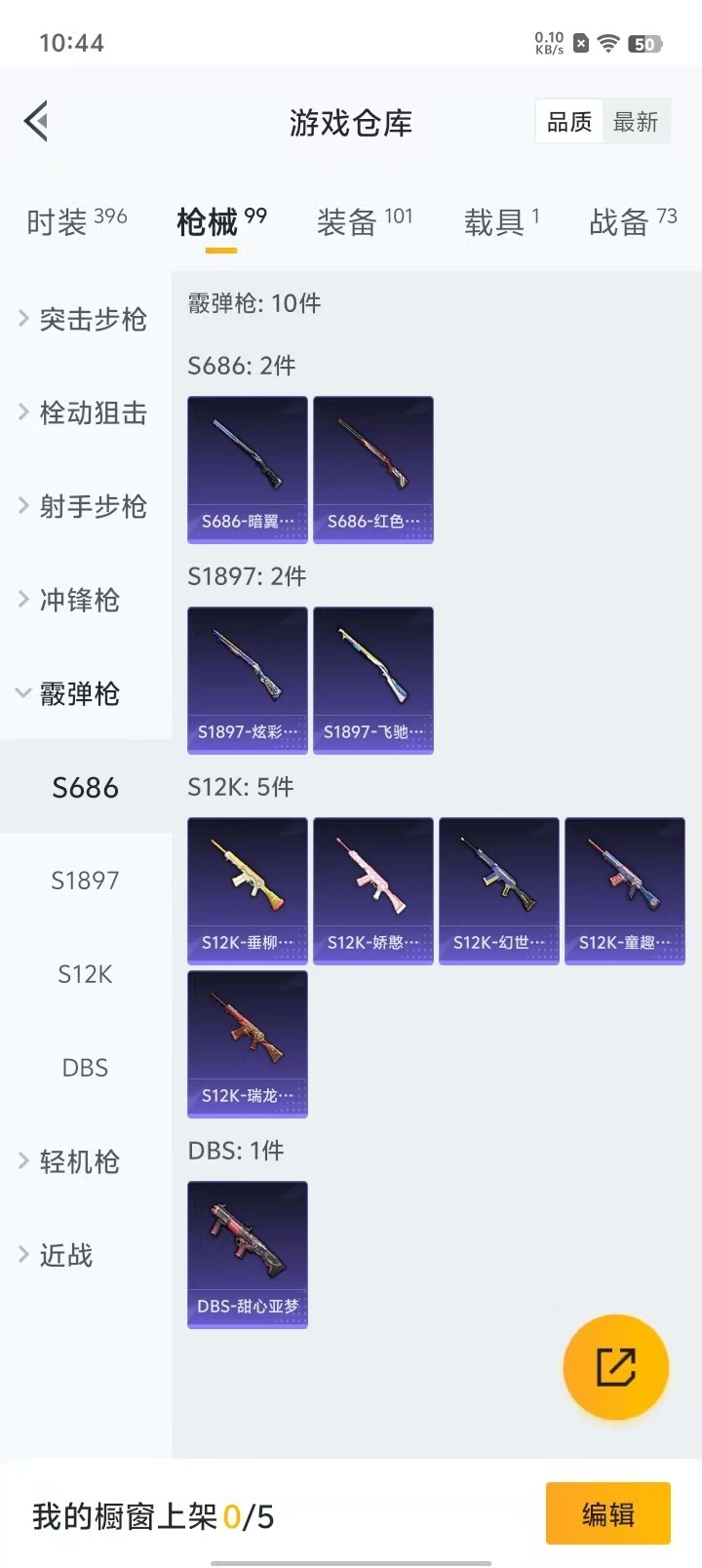This screenshot has height=1568, width=702.
Task: View the S12K-瑞龙 skin
Action: (248, 1043)
